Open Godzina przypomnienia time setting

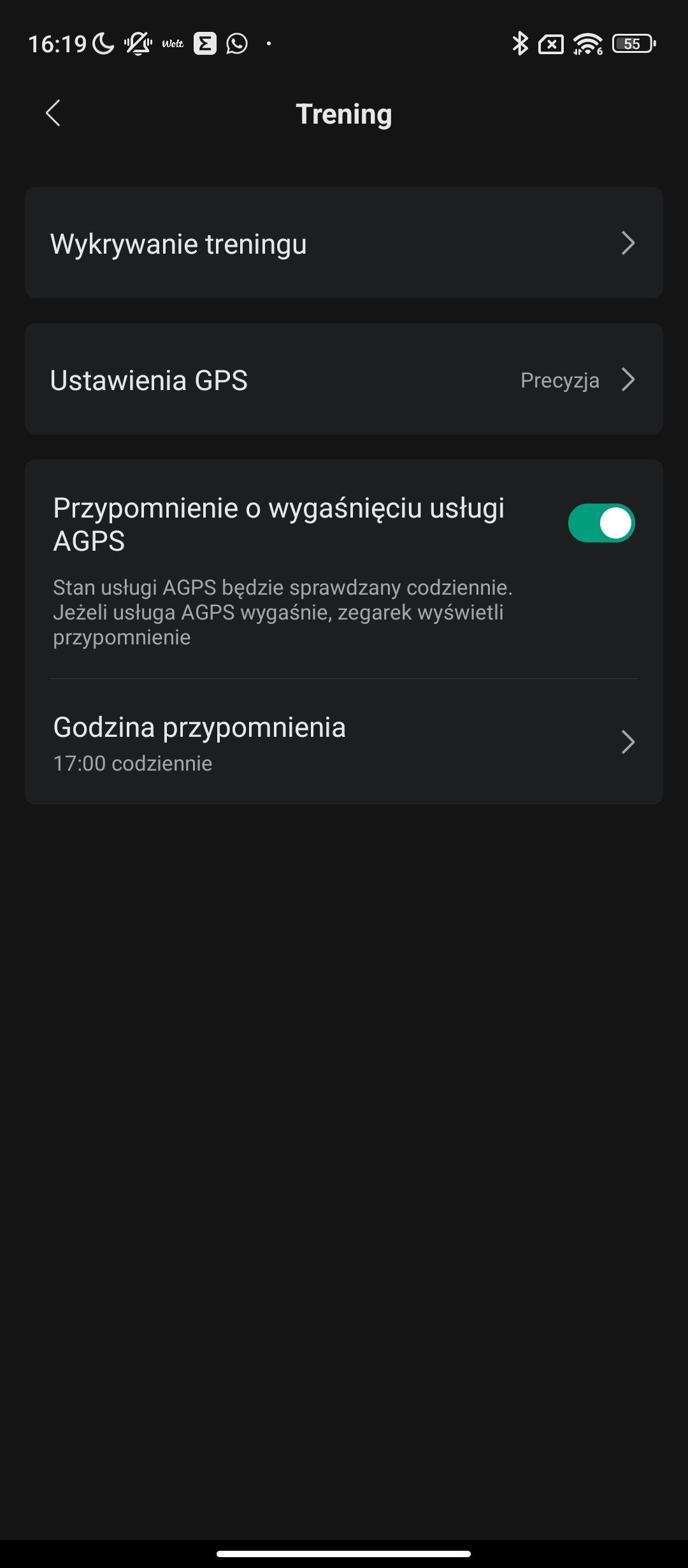(344, 743)
